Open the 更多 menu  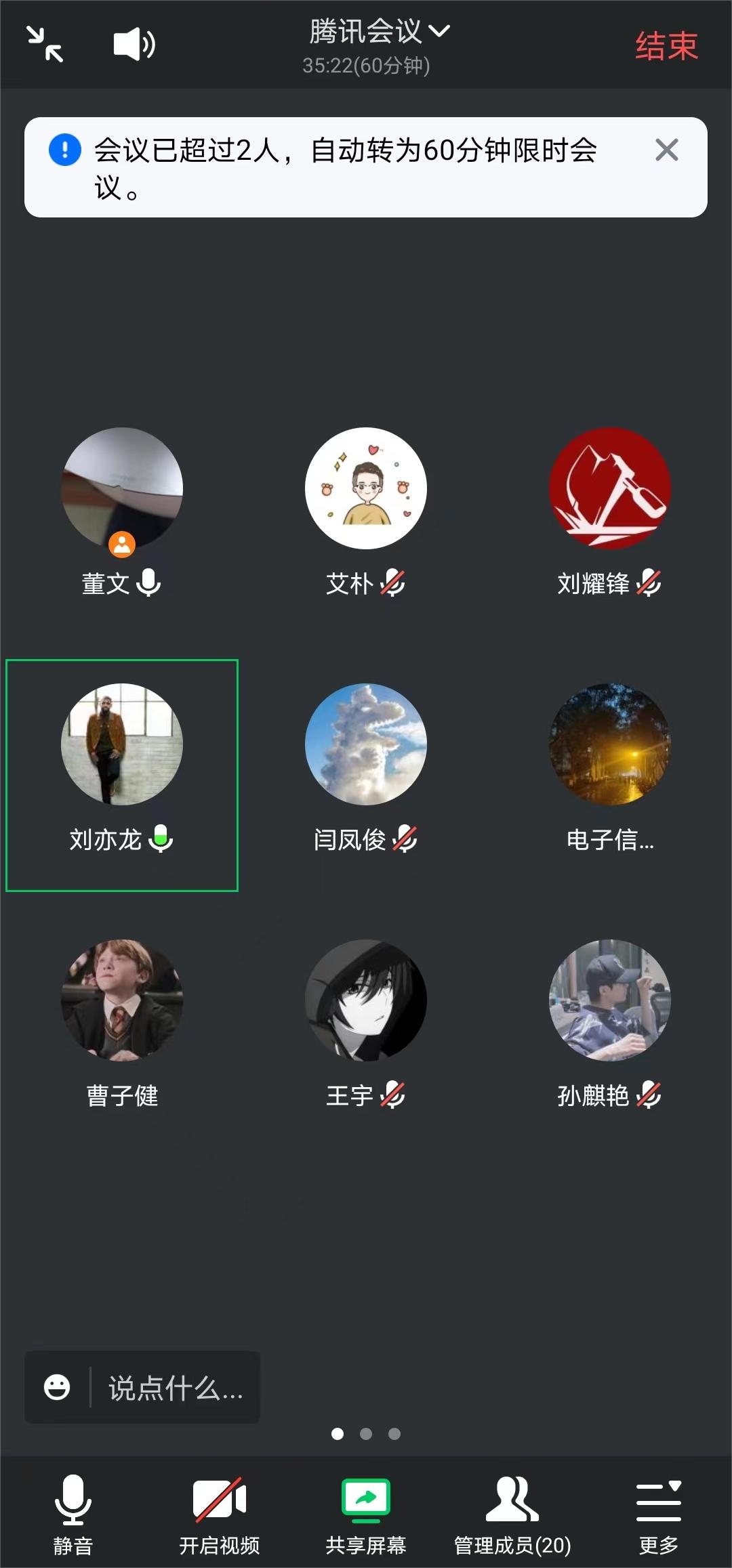point(658,1514)
